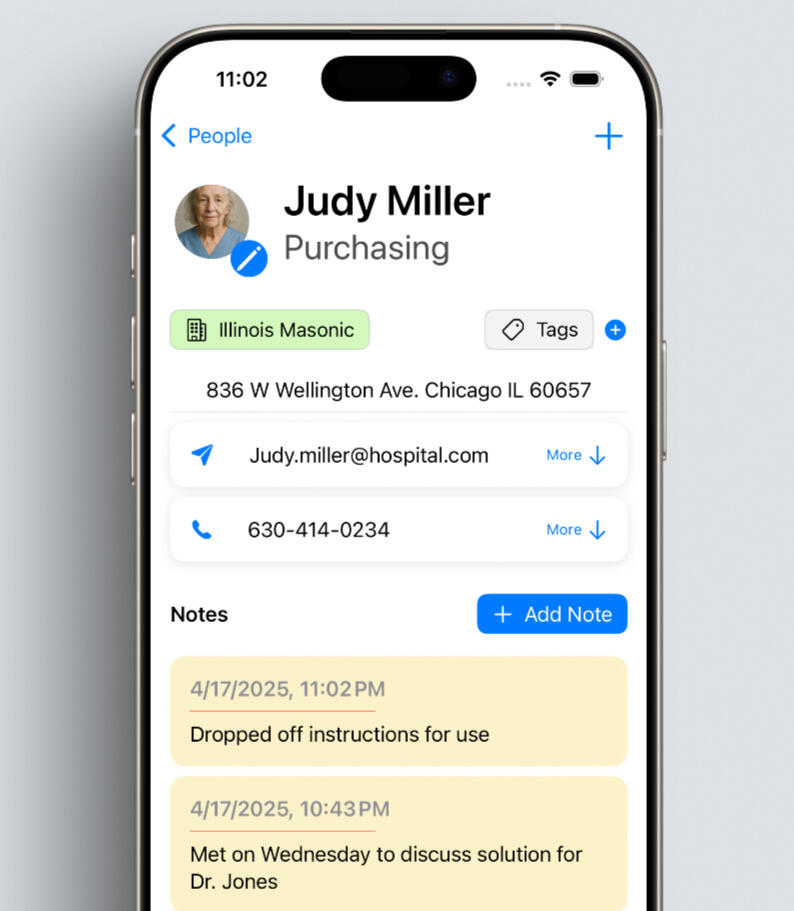Image resolution: width=794 pixels, height=911 pixels.
Task: Open the Illinois Masonic company chip
Action: click(x=270, y=330)
